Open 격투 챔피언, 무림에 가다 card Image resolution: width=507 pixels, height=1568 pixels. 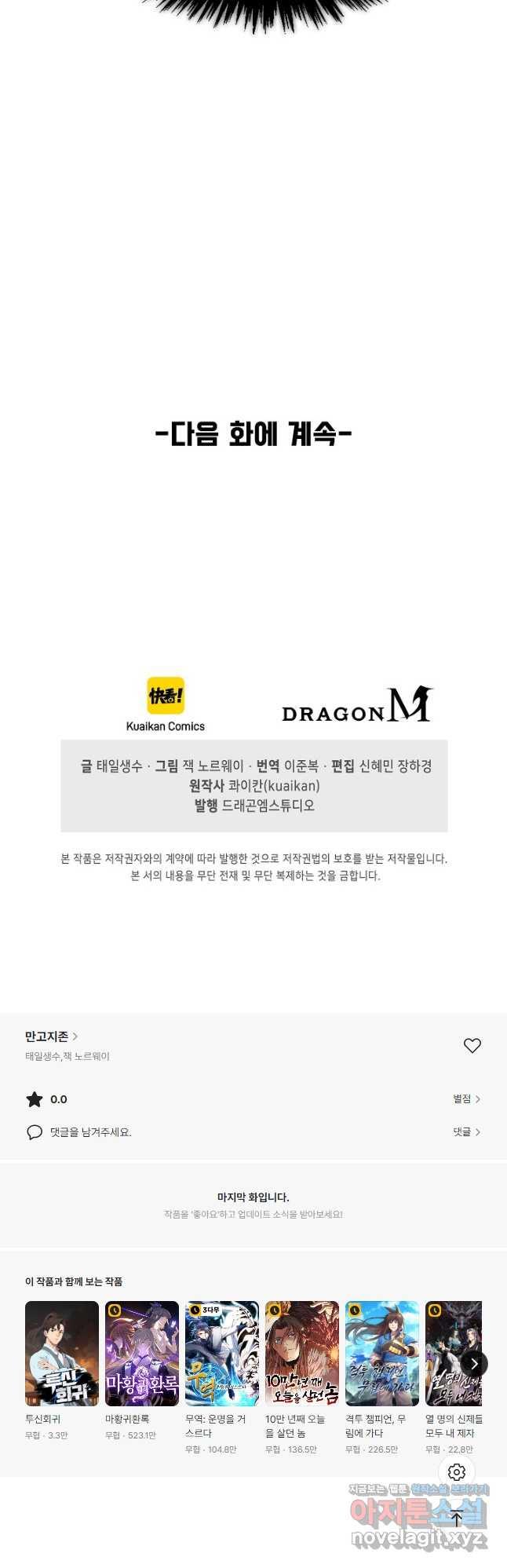tap(382, 1353)
